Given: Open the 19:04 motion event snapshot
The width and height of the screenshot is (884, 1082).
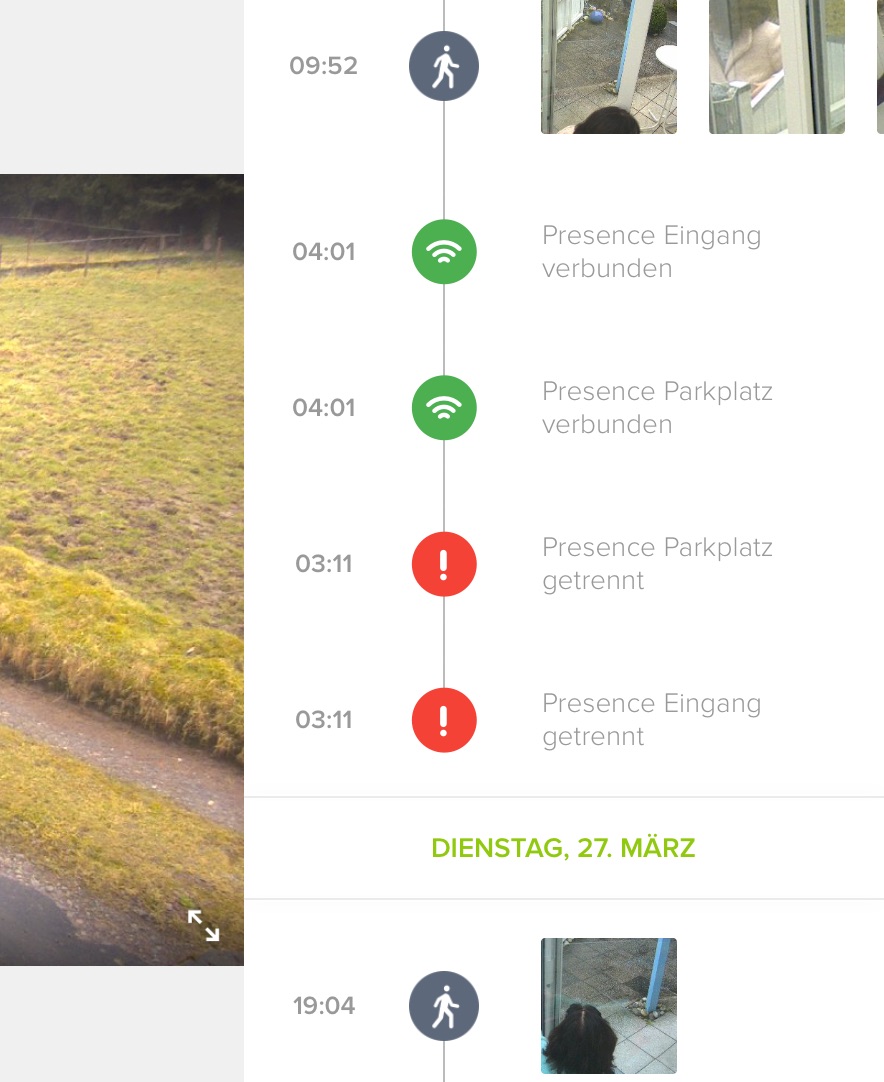Looking at the screenshot, I should 608,1005.
